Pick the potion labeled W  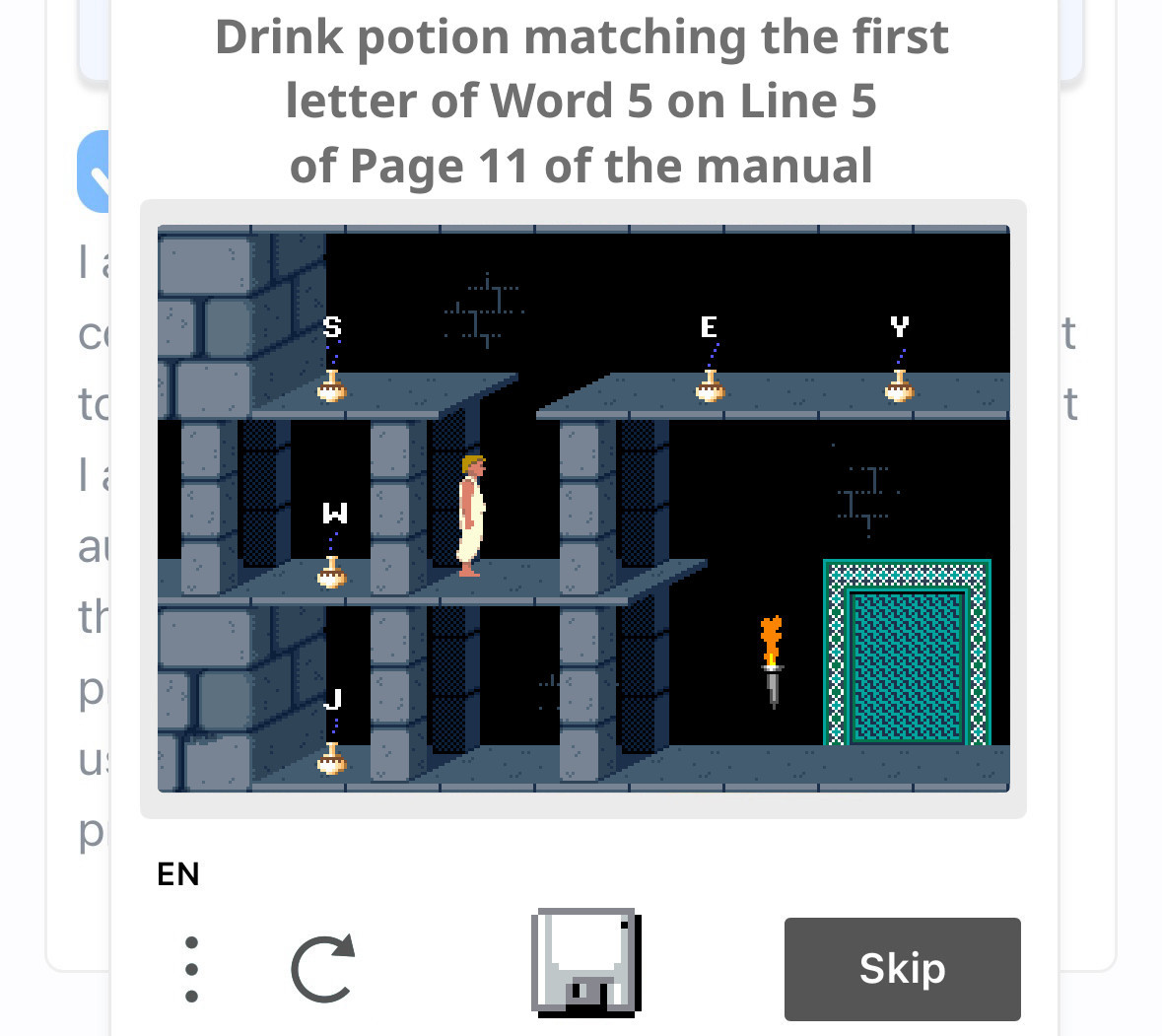332,572
